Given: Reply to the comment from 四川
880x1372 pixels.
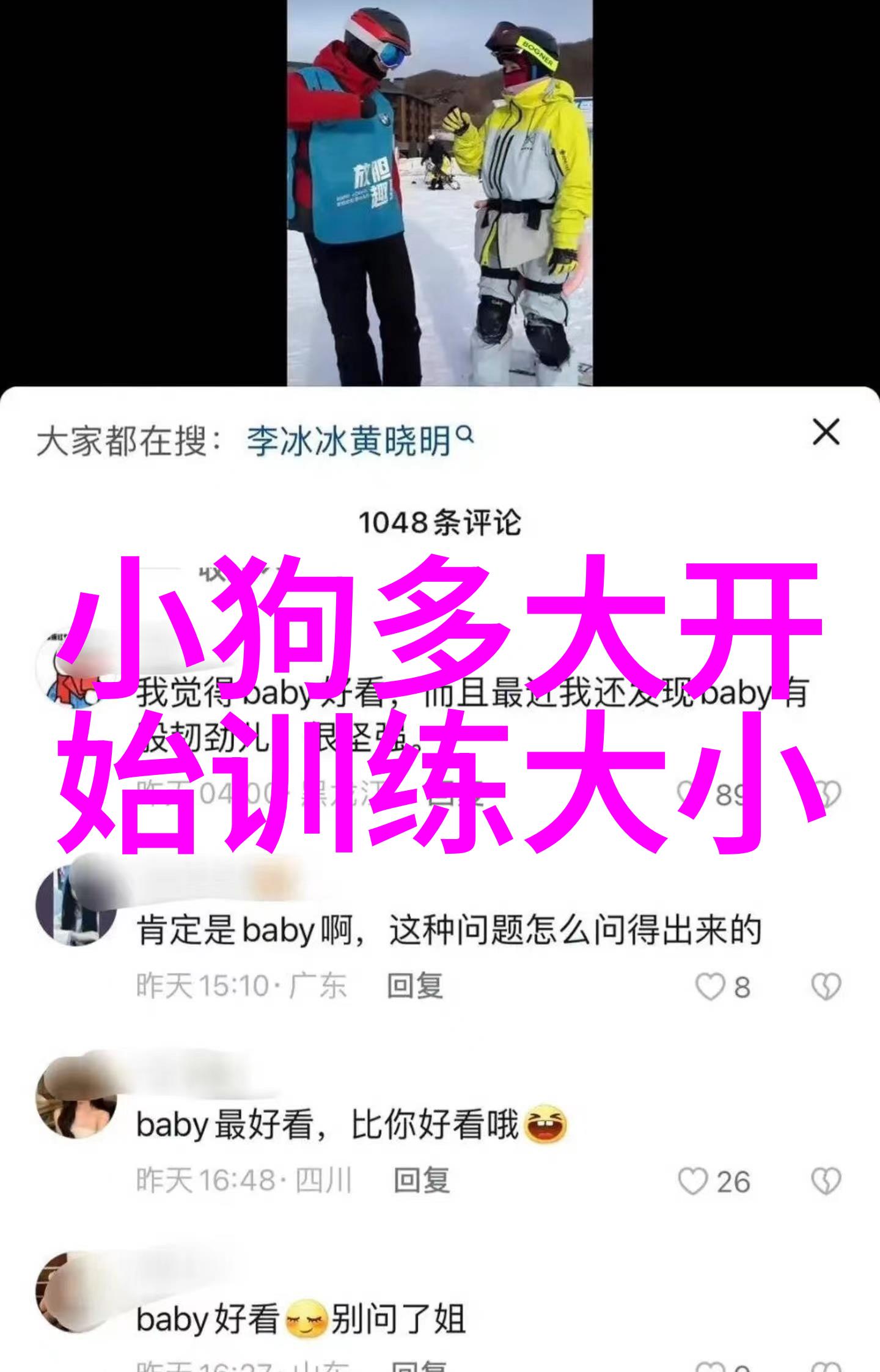Looking at the screenshot, I should point(422,1180).
